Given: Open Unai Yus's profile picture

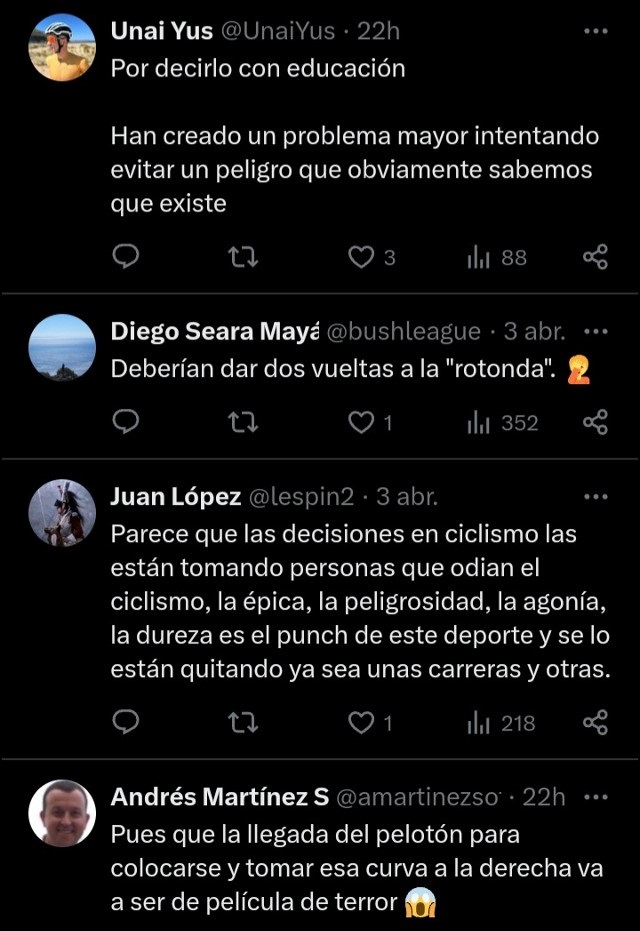Looking at the screenshot, I should click(x=62, y=48).
